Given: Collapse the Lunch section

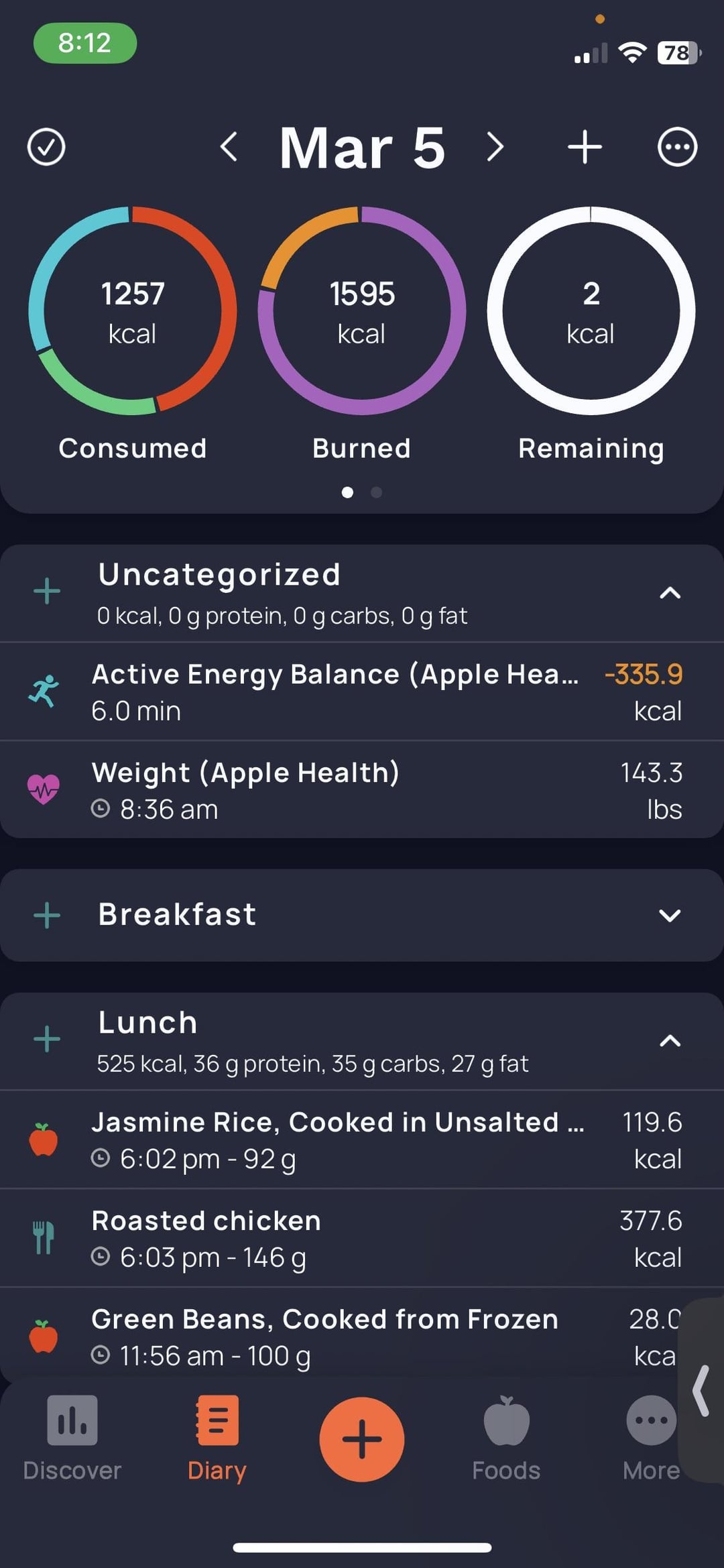Looking at the screenshot, I should tap(670, 1041).
